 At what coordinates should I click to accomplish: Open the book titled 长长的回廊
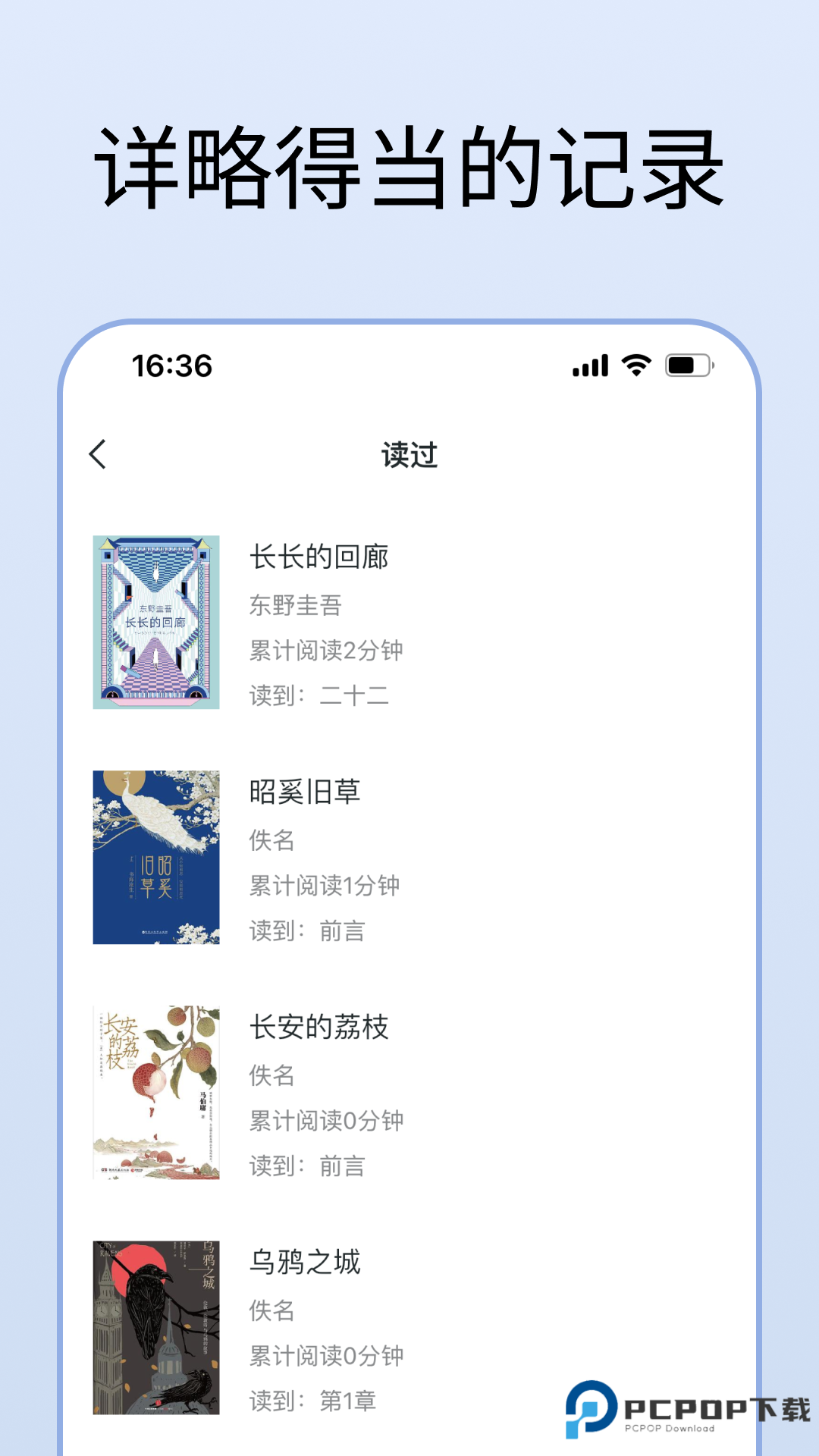point(320,557)
